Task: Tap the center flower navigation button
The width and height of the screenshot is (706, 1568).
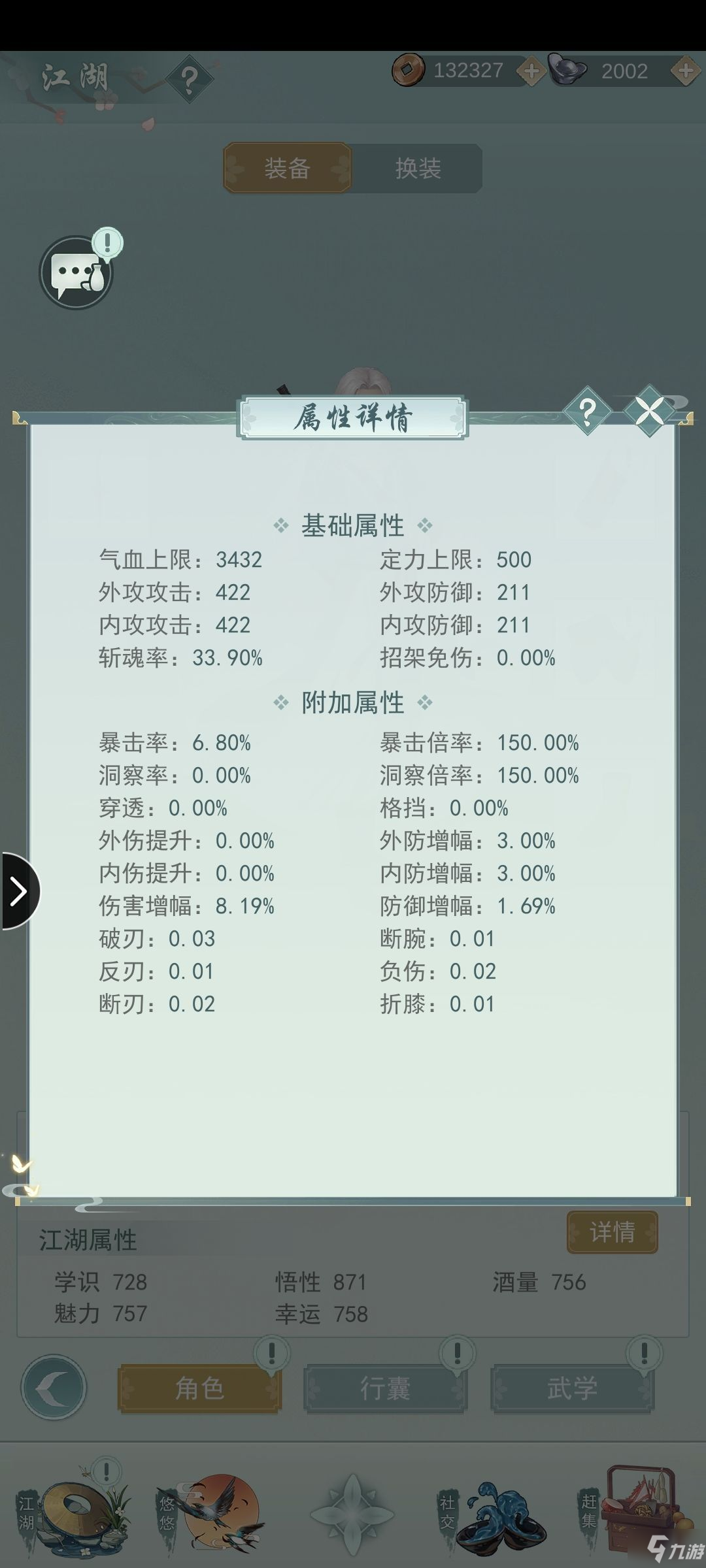Action: [x=353, y=1514]
